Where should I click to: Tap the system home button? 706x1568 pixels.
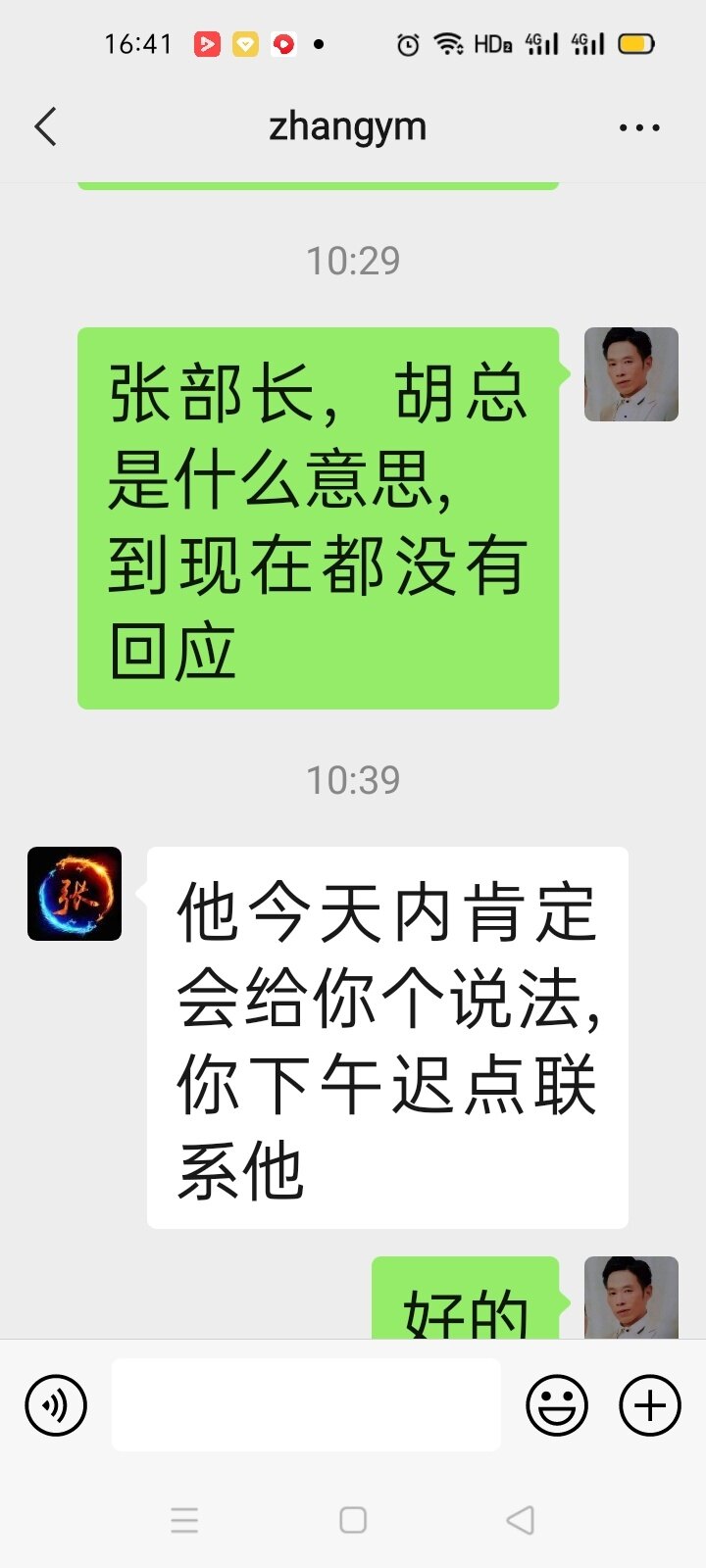point(353,1520)
